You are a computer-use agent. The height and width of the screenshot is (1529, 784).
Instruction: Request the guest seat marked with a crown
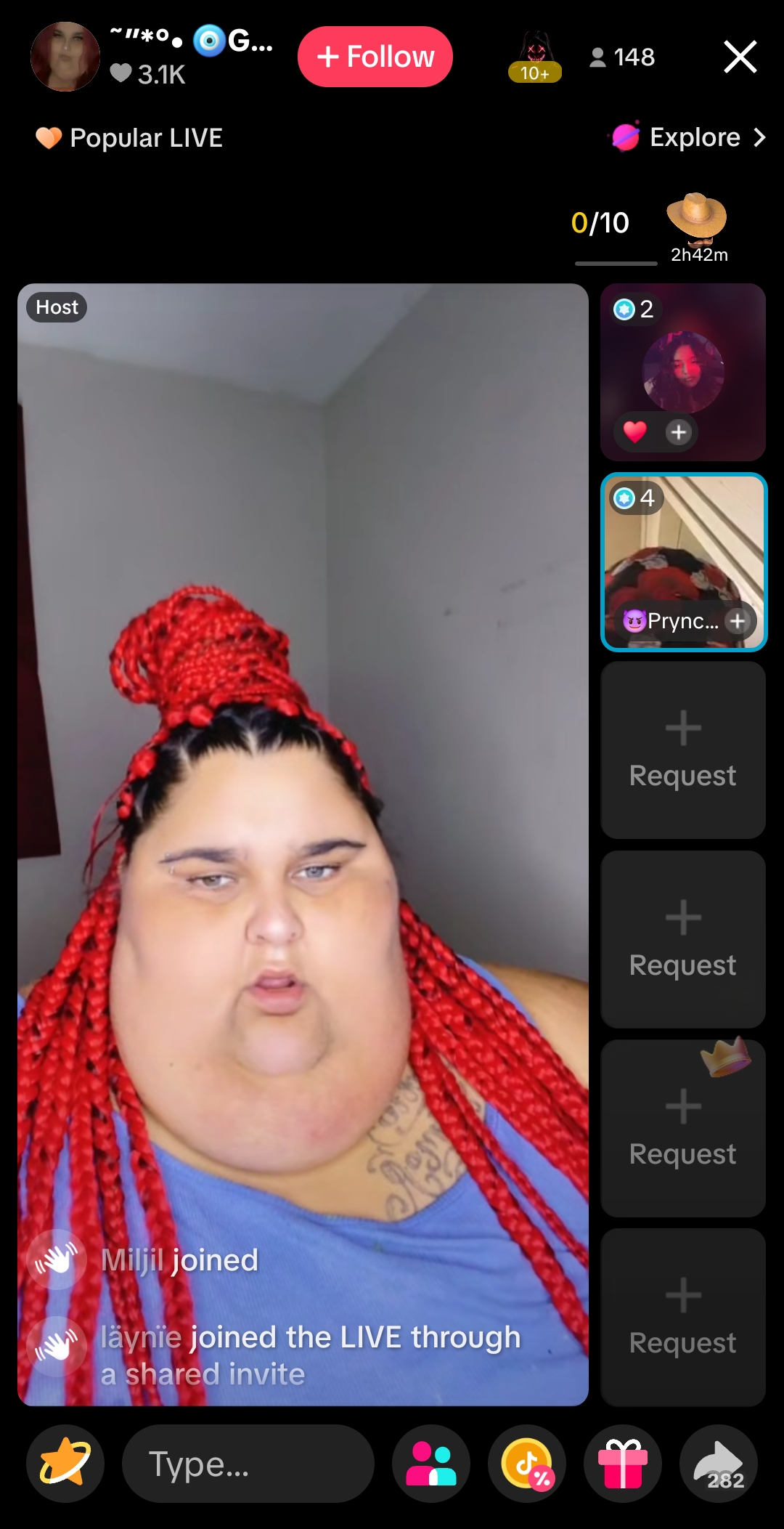tap(683, 1127)
